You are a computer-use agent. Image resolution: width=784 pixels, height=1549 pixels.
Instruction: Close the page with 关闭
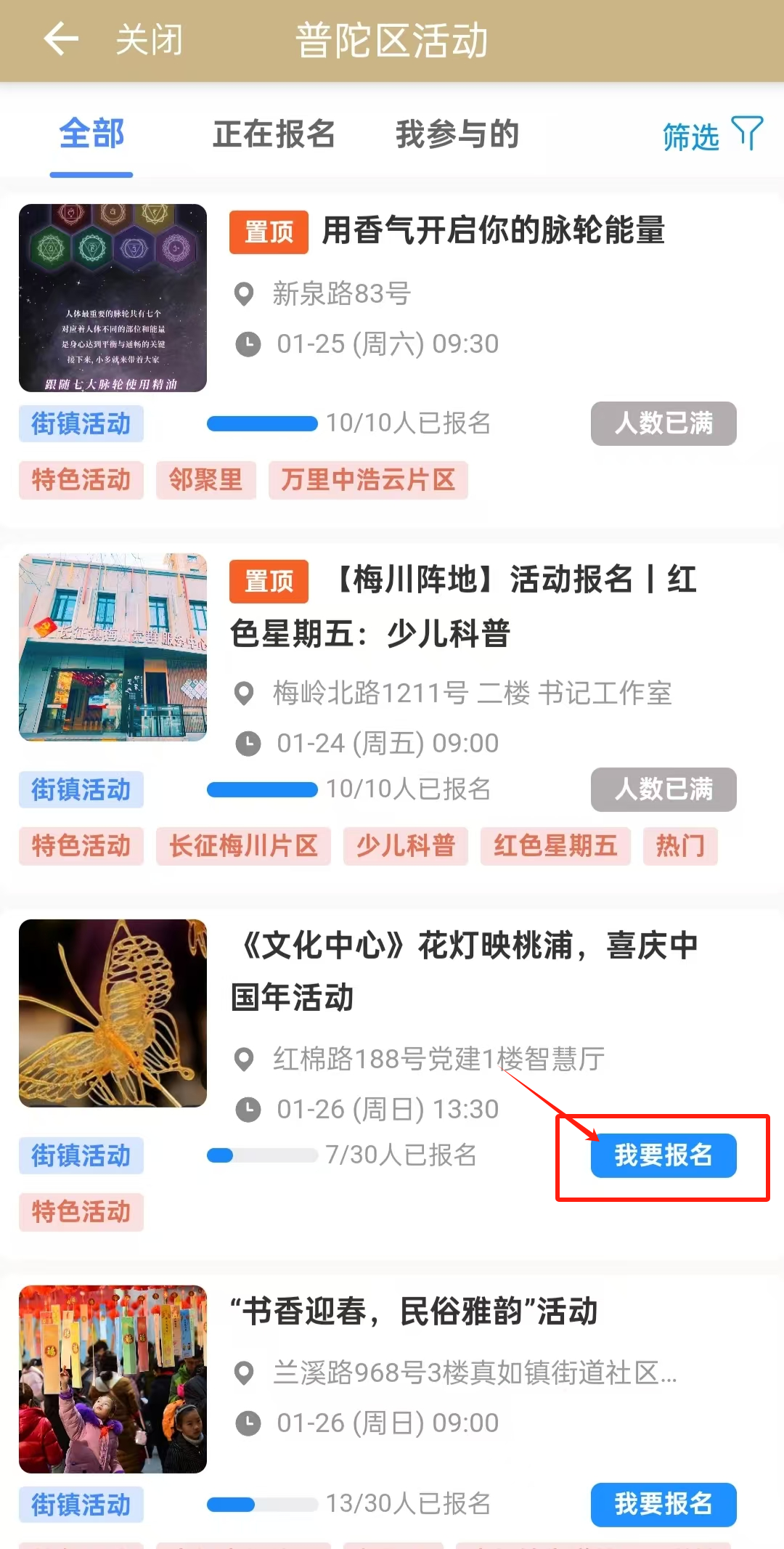[150, 39]
